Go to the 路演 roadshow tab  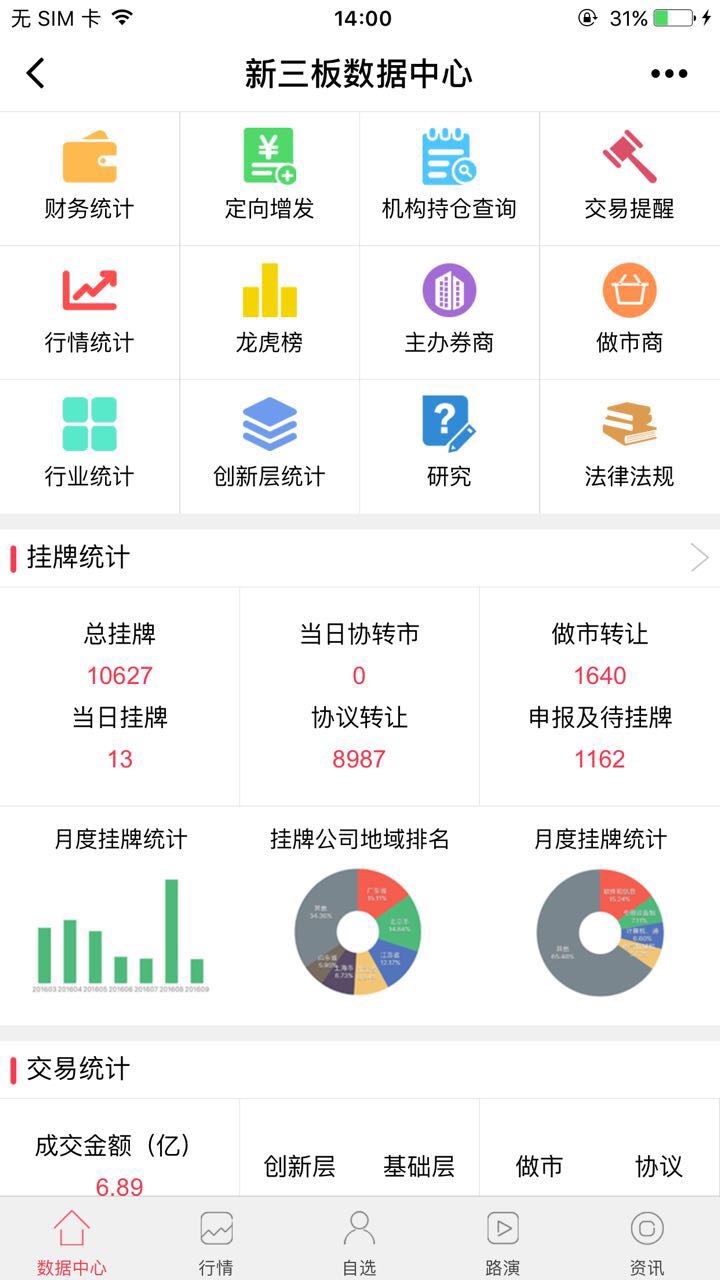click(503, 1240)
